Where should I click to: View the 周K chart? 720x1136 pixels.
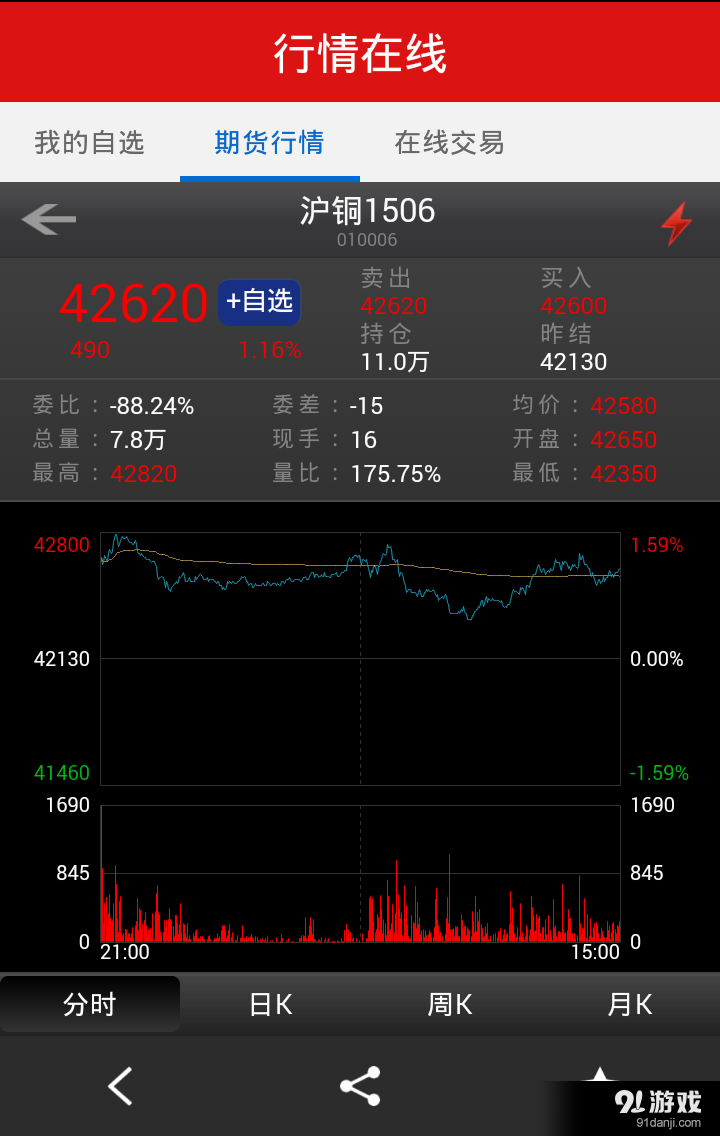click(x=450, y=1004)
